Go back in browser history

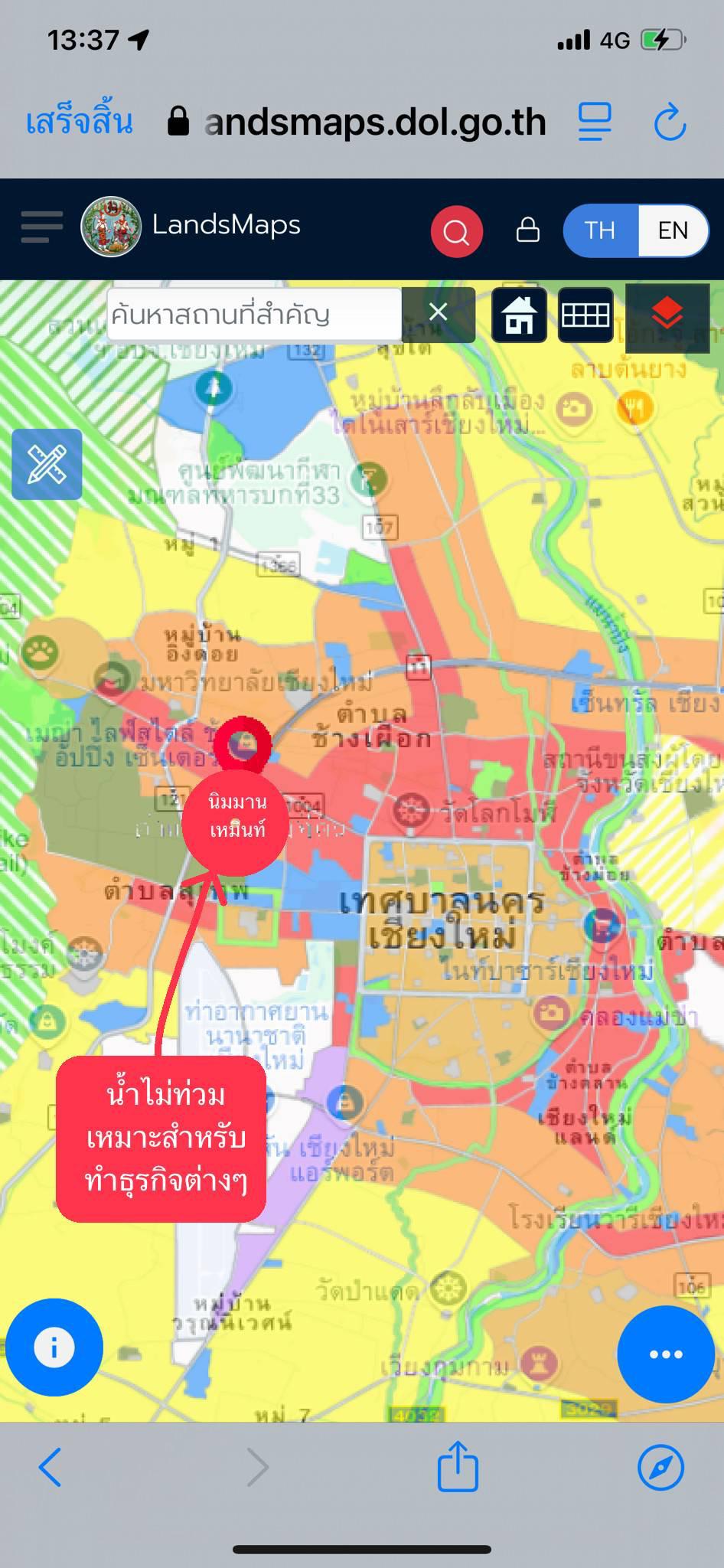click(x=51, y=1467)
